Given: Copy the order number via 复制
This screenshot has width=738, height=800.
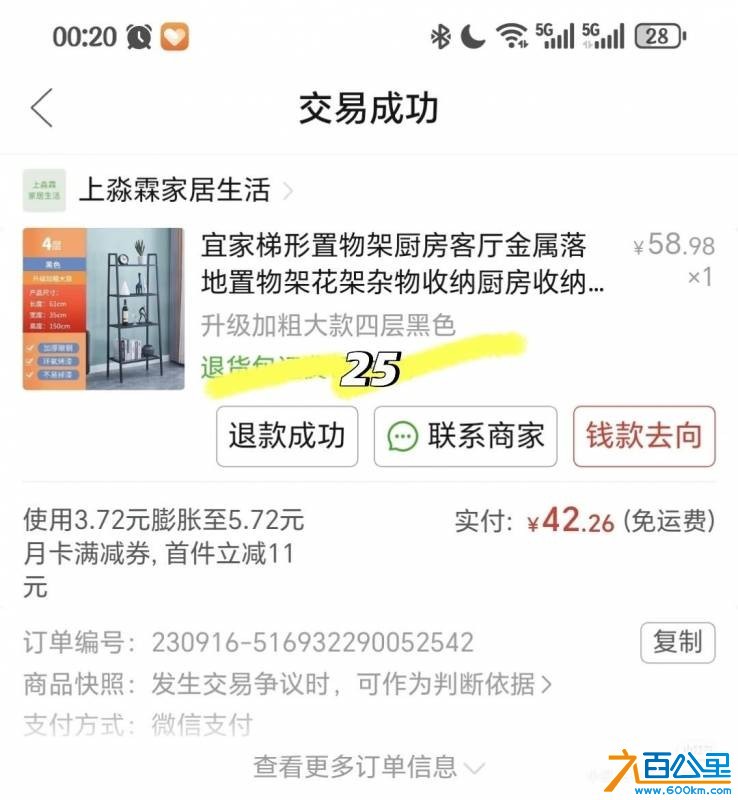Looking at the screenshot, I should point(678,644).
